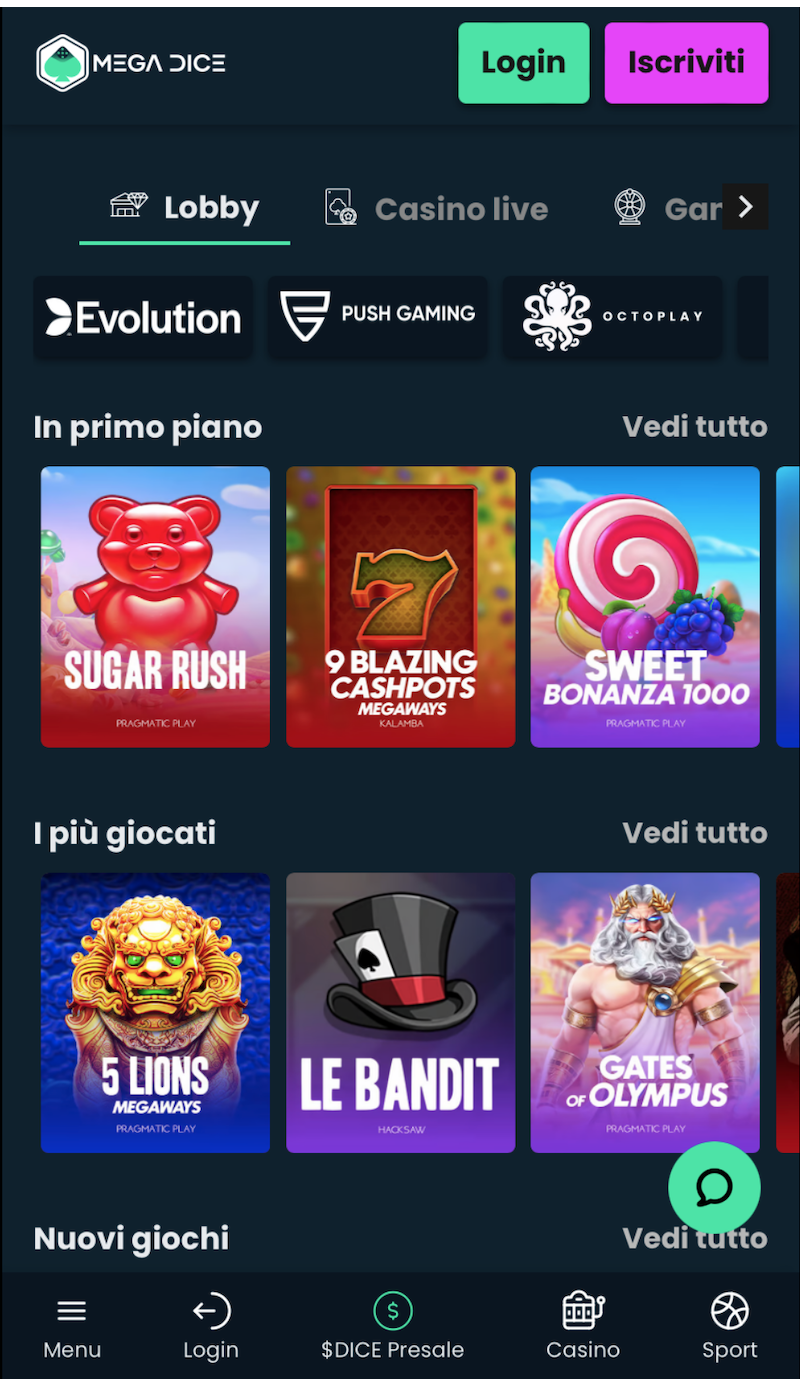Launch the Le Bandit game

coord(400,1012)
